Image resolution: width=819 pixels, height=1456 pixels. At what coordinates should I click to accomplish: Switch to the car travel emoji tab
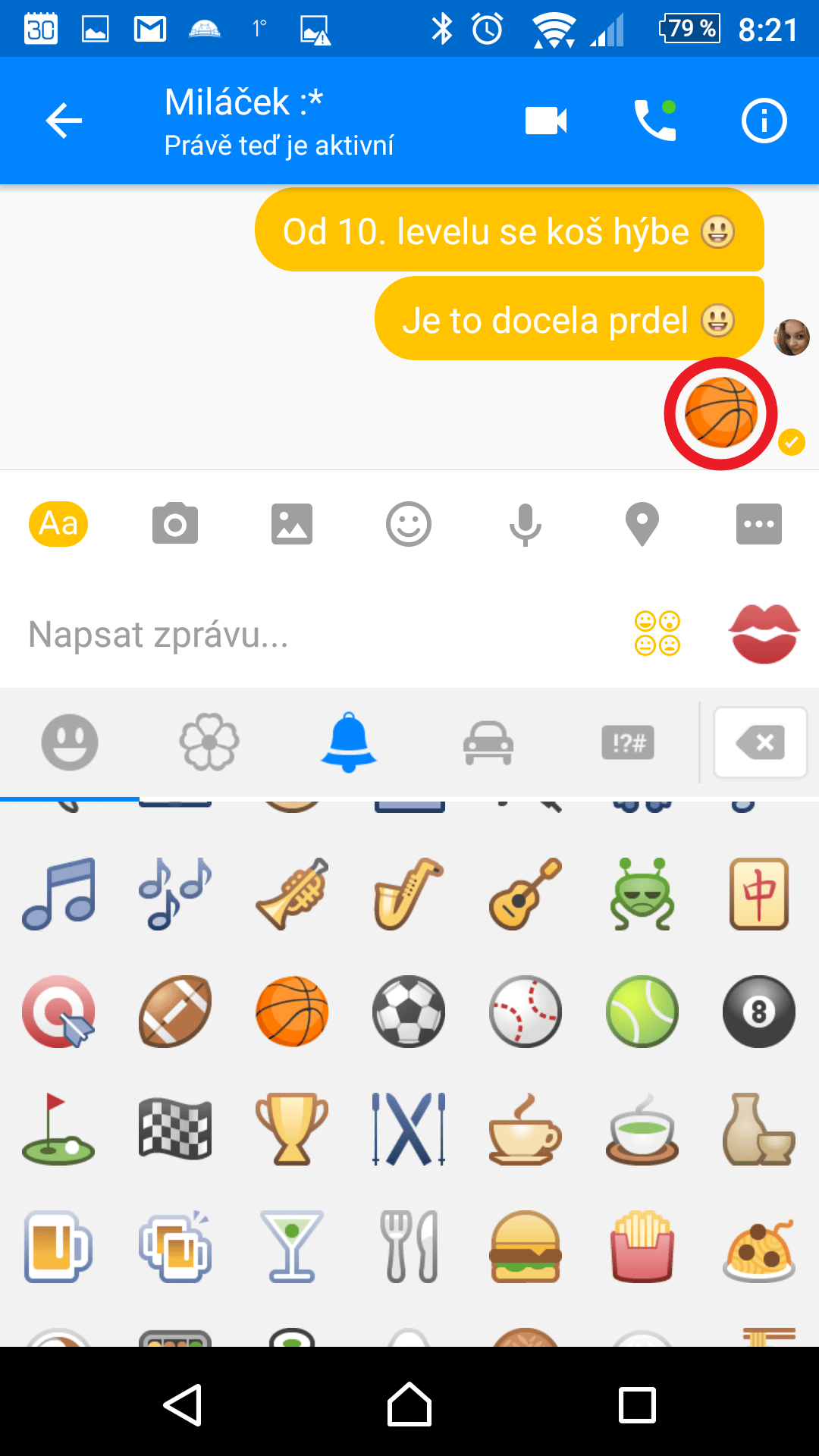coord(488,742)
